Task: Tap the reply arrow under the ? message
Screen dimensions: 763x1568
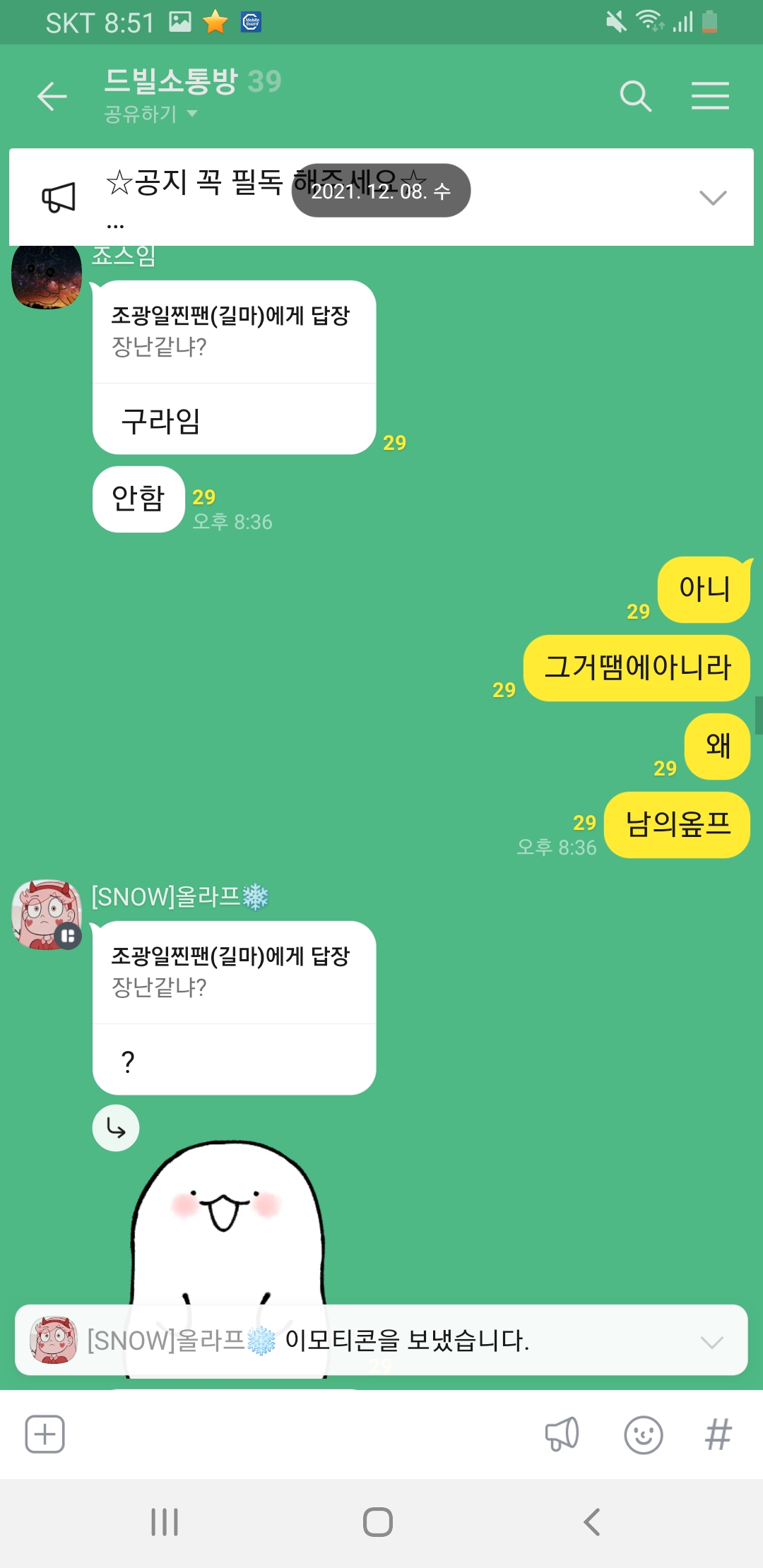Action: [x=116, y=1128]
